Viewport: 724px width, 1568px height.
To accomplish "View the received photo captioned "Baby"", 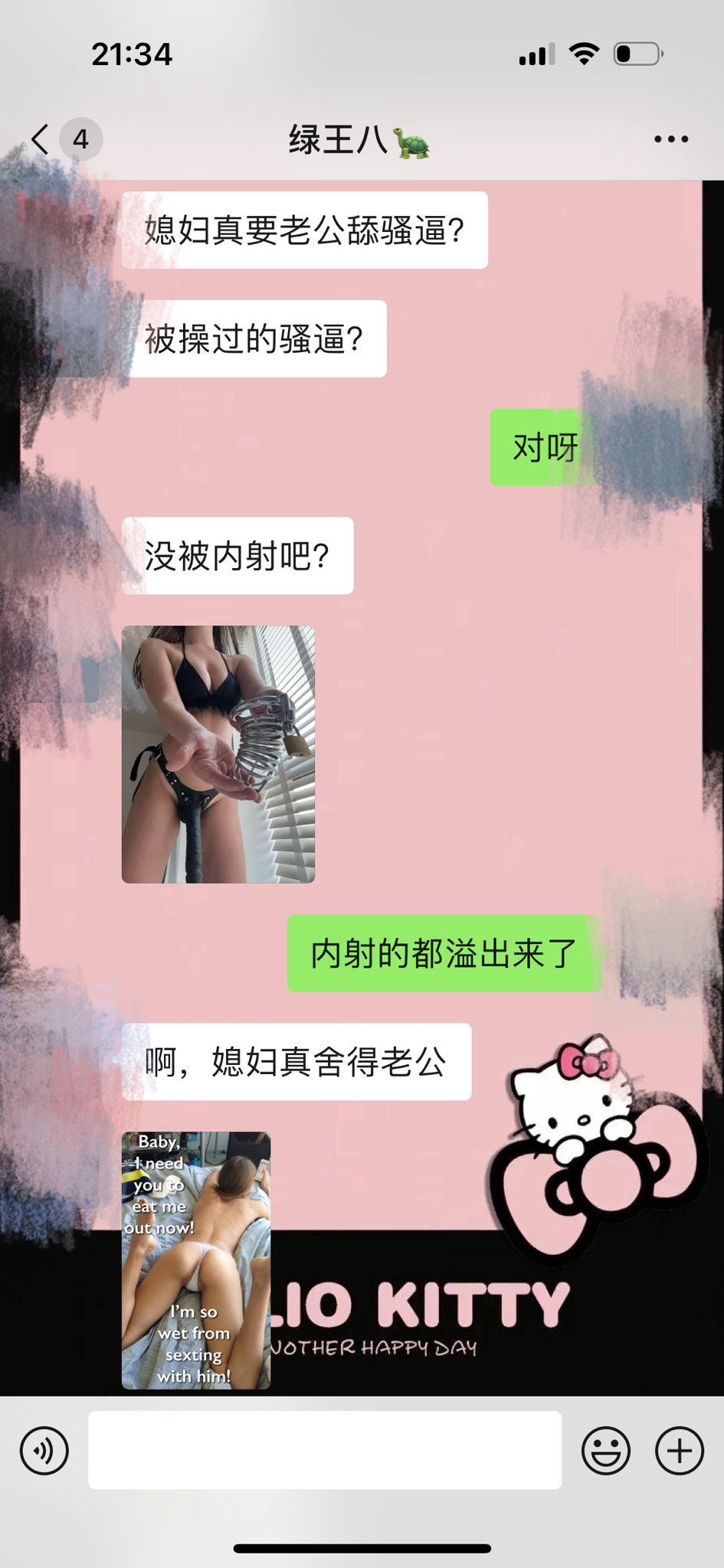I will tap(196, 1260).
